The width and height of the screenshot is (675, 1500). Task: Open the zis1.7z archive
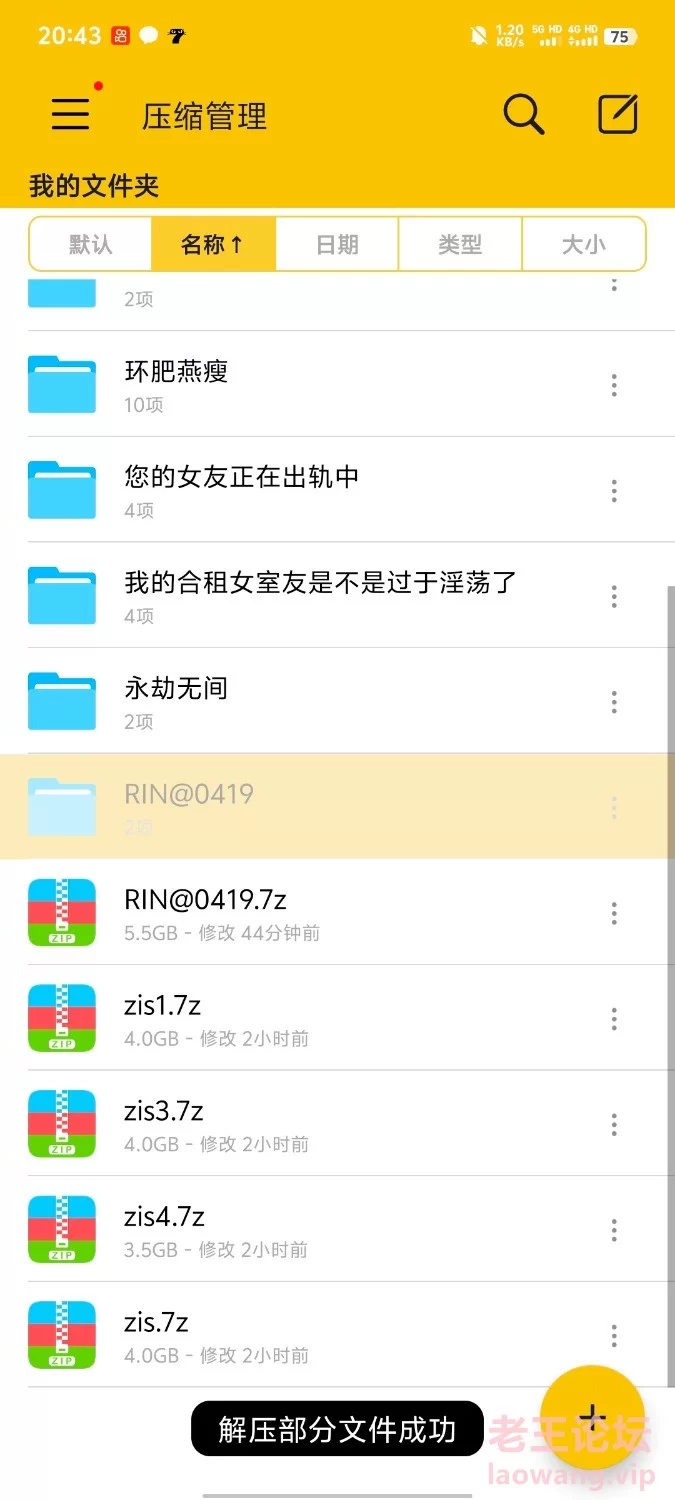337,1018
